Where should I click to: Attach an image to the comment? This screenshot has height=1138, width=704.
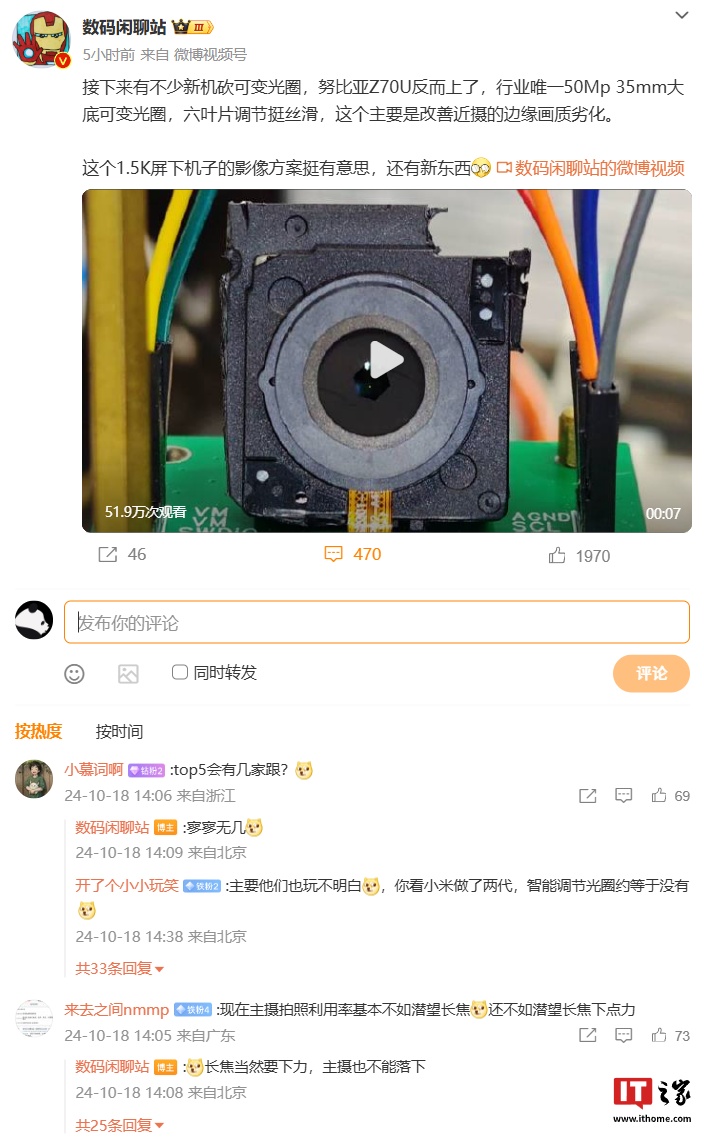pos(128,674)
